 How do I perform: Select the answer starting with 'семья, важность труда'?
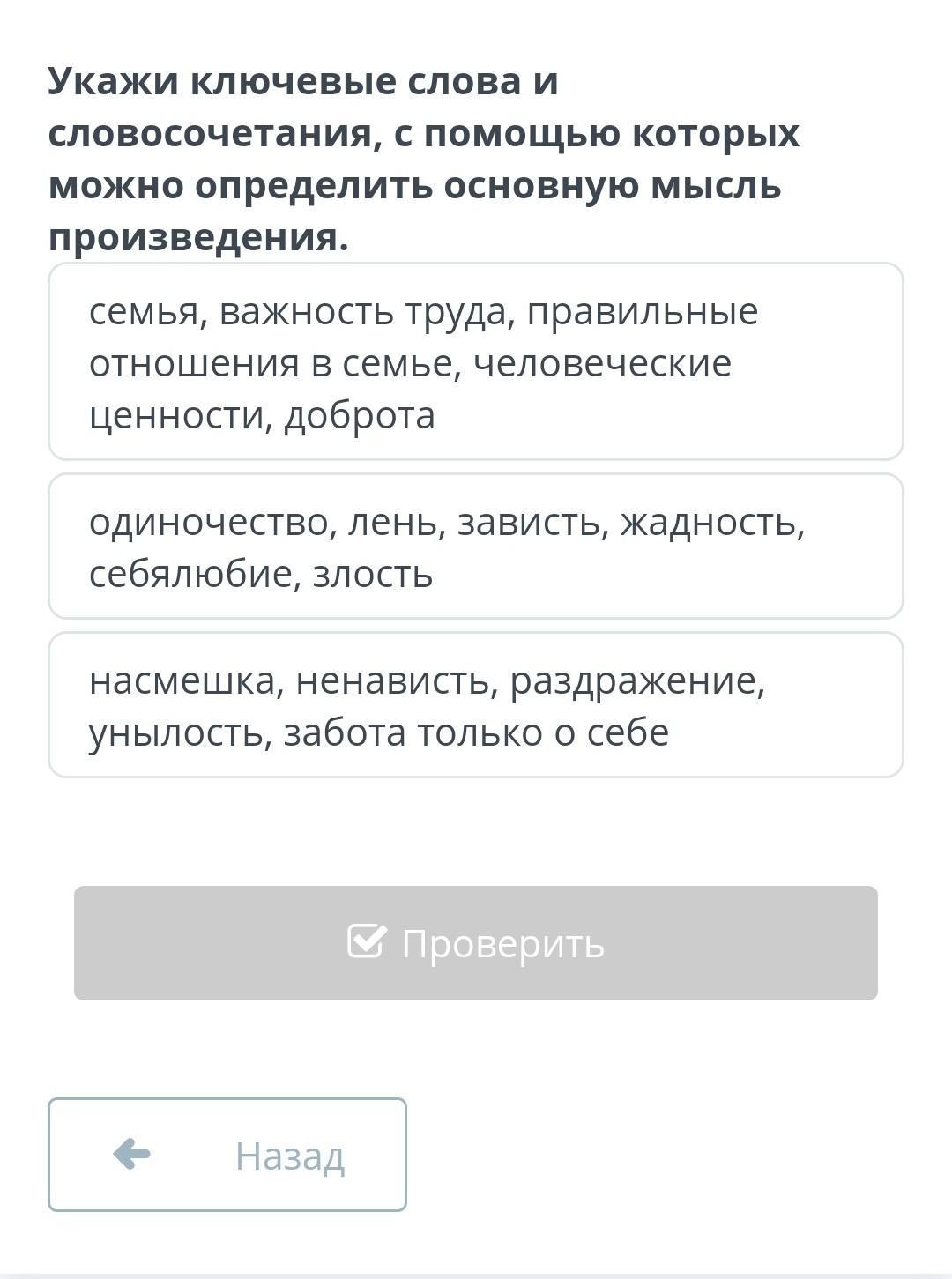476,361
